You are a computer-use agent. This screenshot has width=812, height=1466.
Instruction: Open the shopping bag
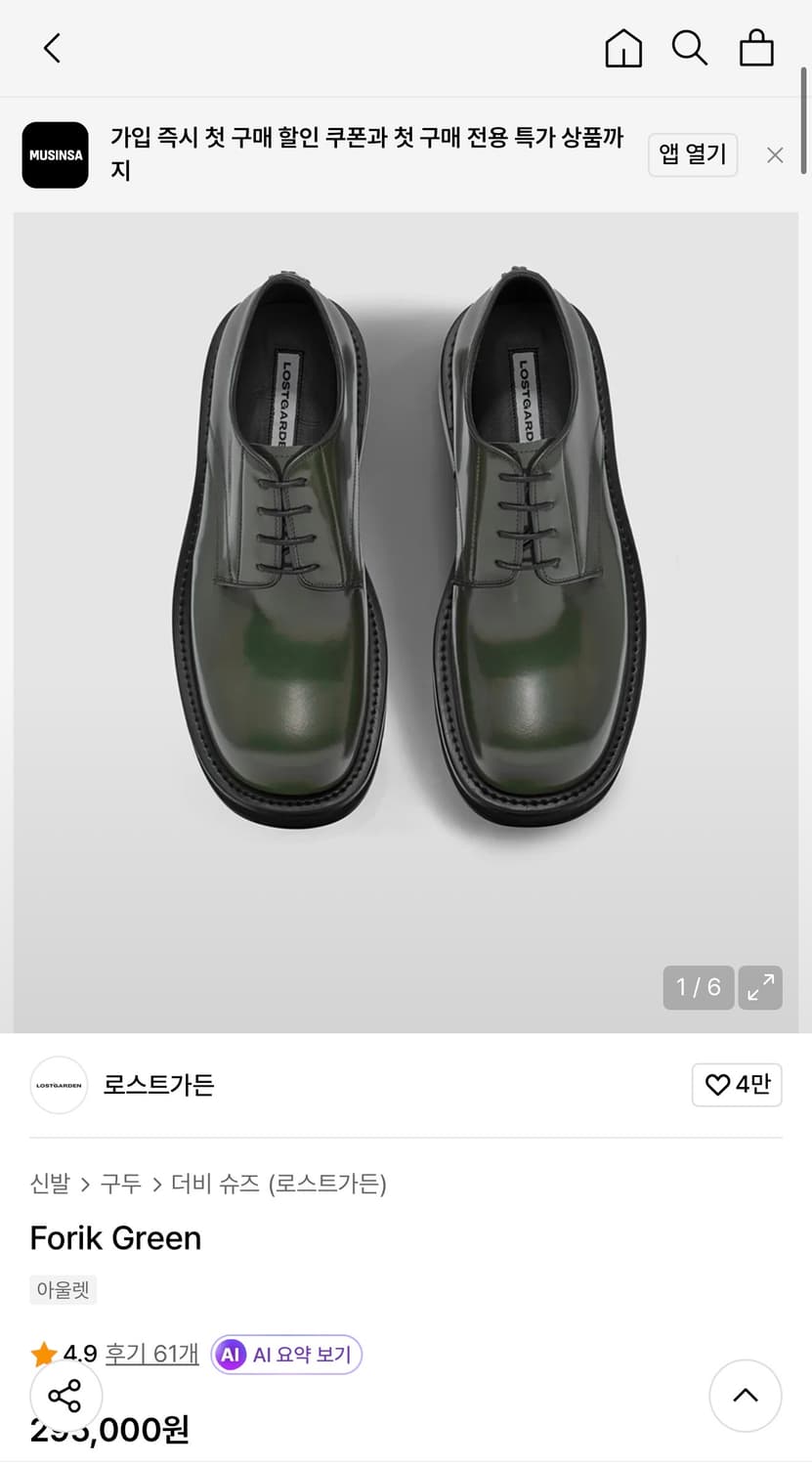(756, 47)
